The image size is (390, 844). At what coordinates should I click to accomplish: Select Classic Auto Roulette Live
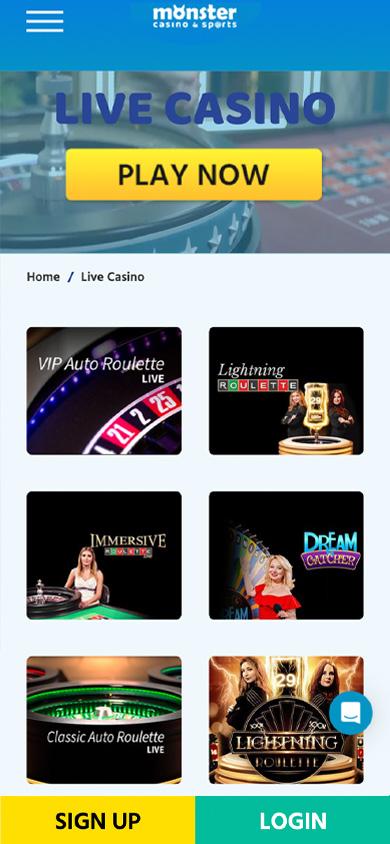104,720
